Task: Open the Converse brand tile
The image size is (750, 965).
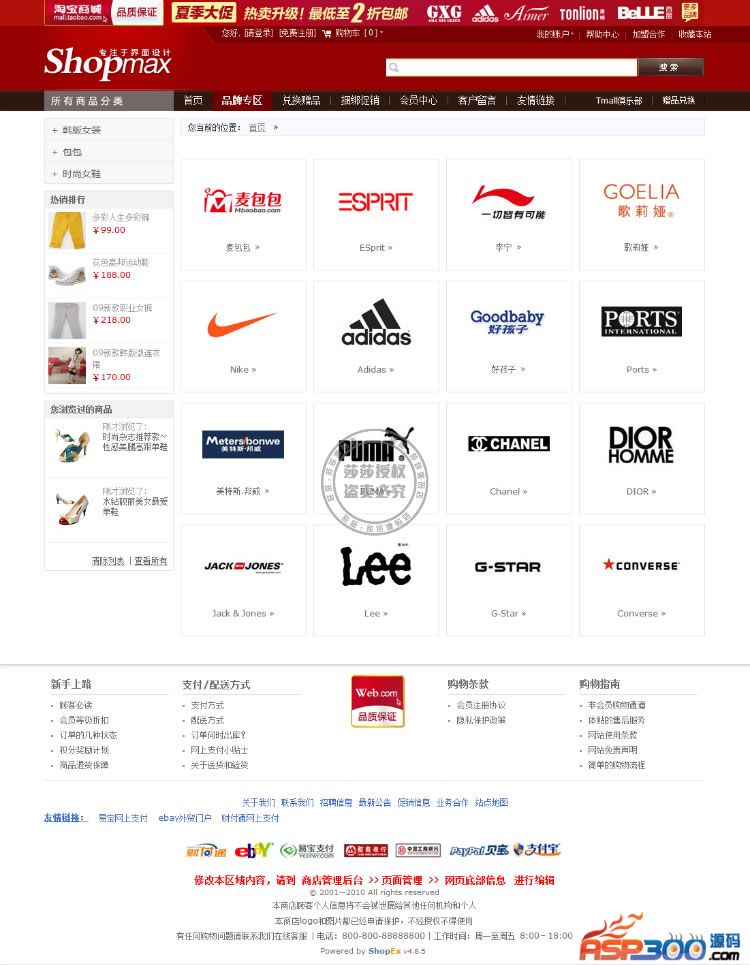Action: pyautogui.click(x=641, y=580)
